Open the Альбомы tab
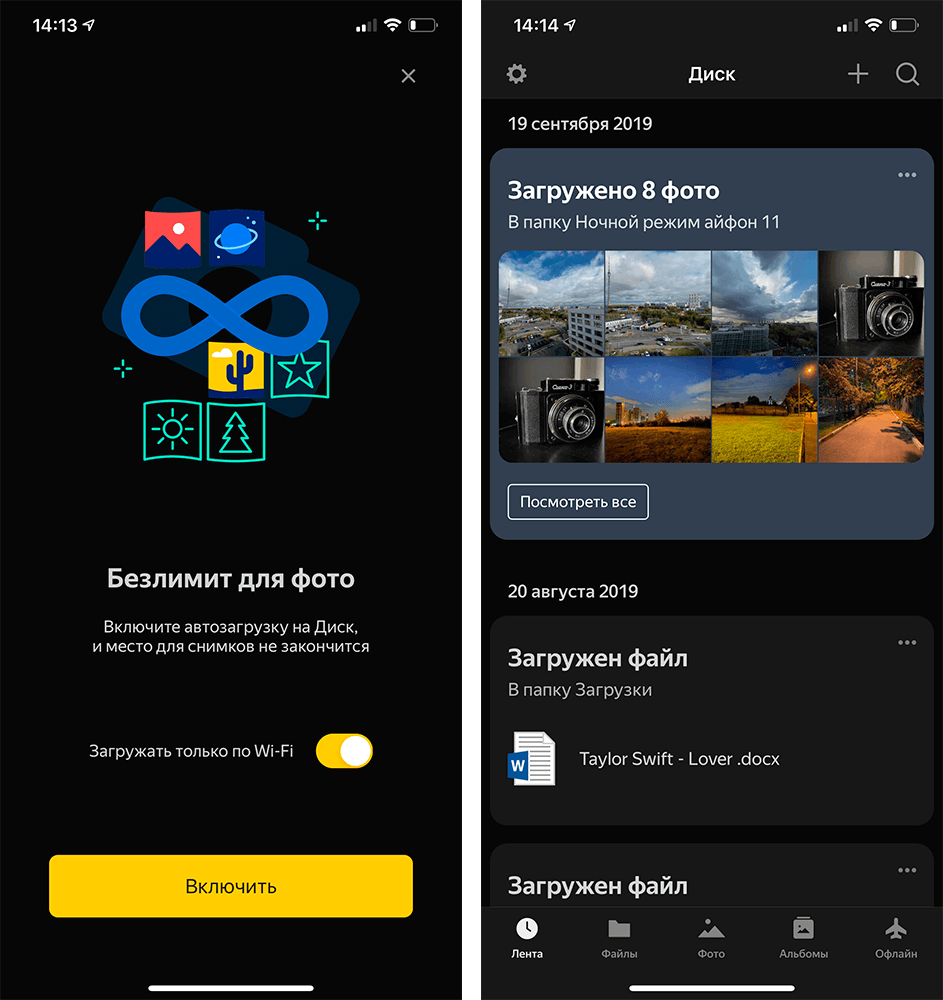 [803, 938]
